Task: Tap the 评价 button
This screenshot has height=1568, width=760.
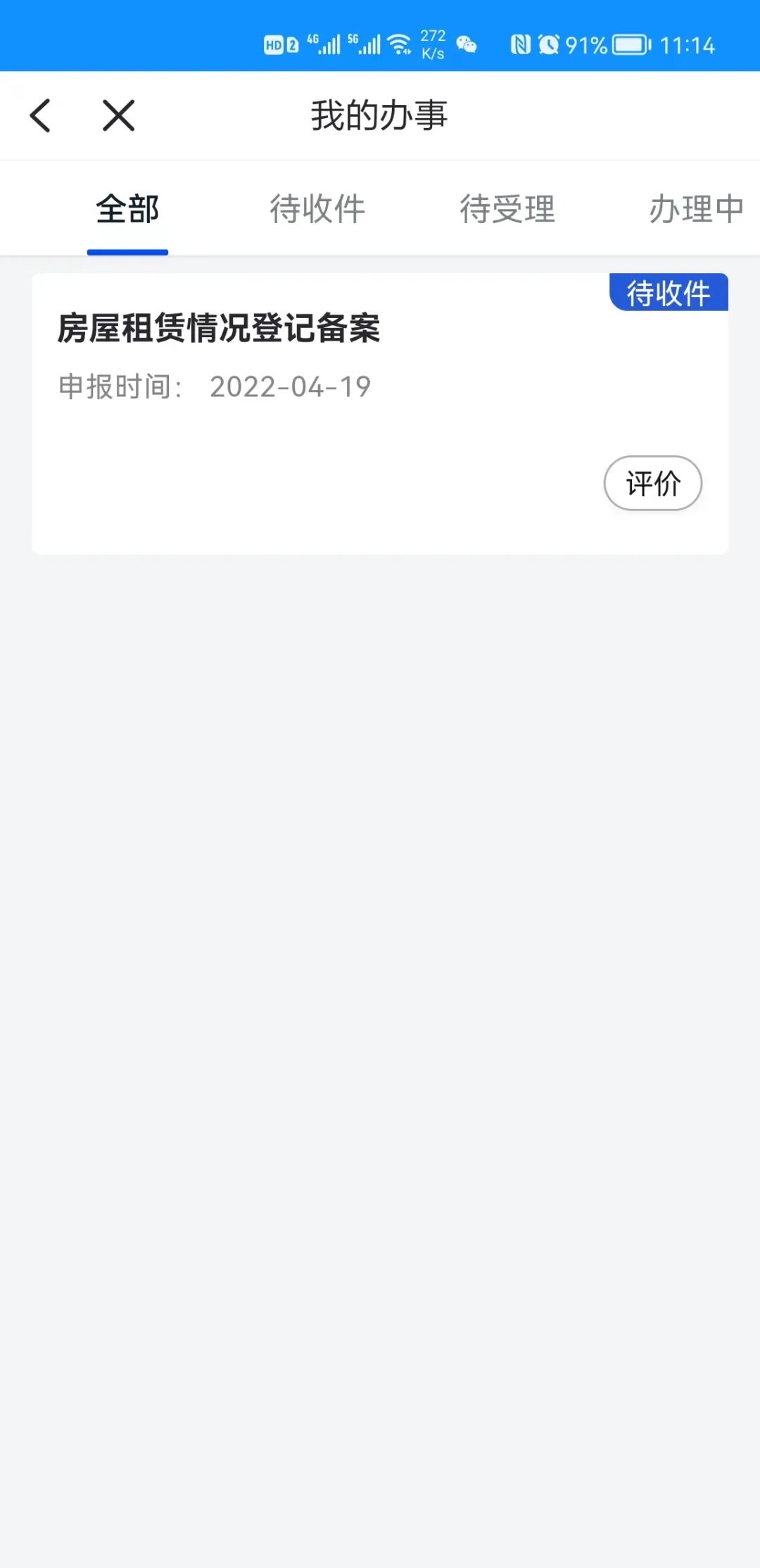Action: pyautogui.click(x=652, y=483)
